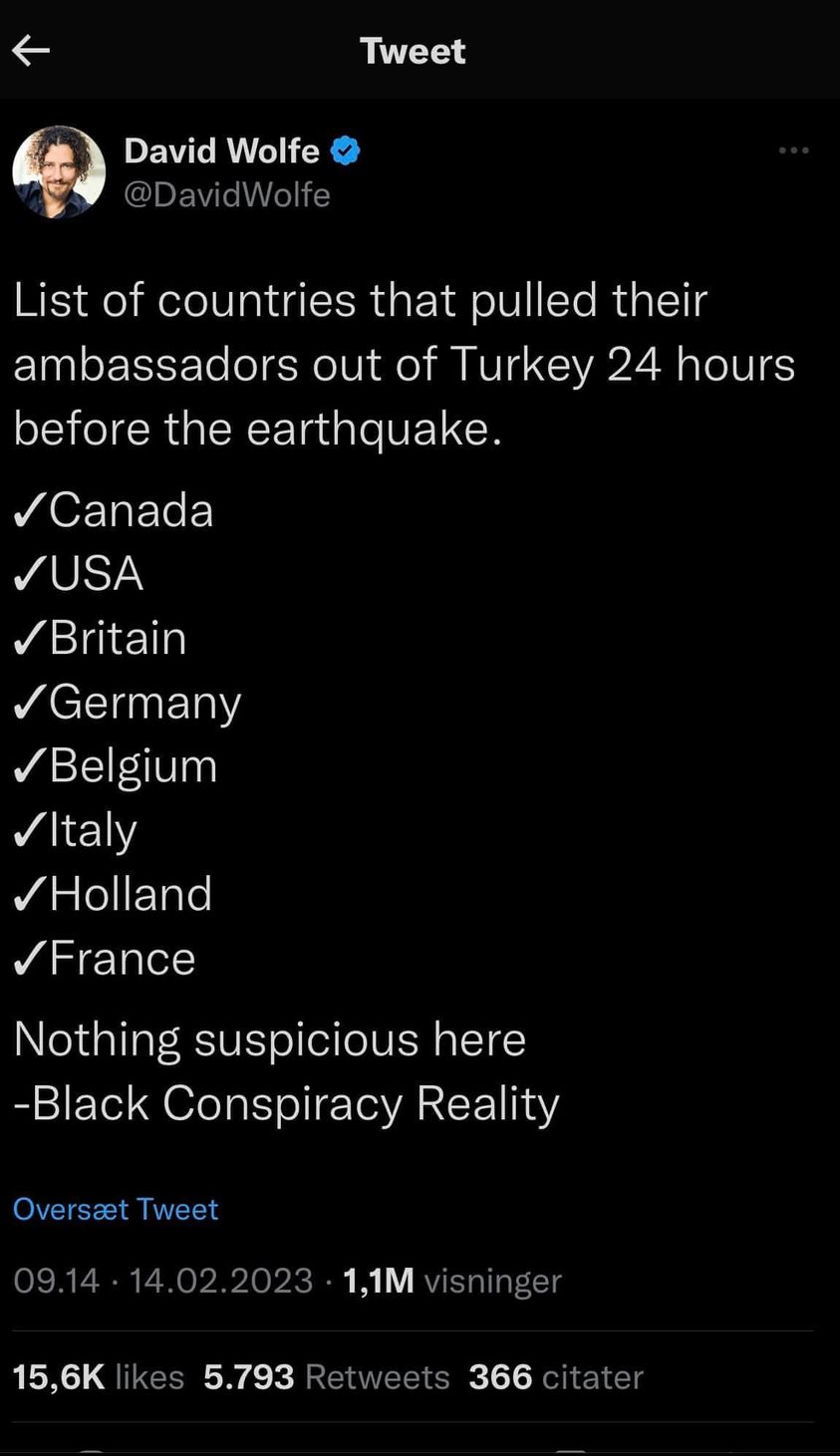This screenshot has width=840, height=1456.
Task: Open the 366 citater quote tweets
Action: point(556,1376)
